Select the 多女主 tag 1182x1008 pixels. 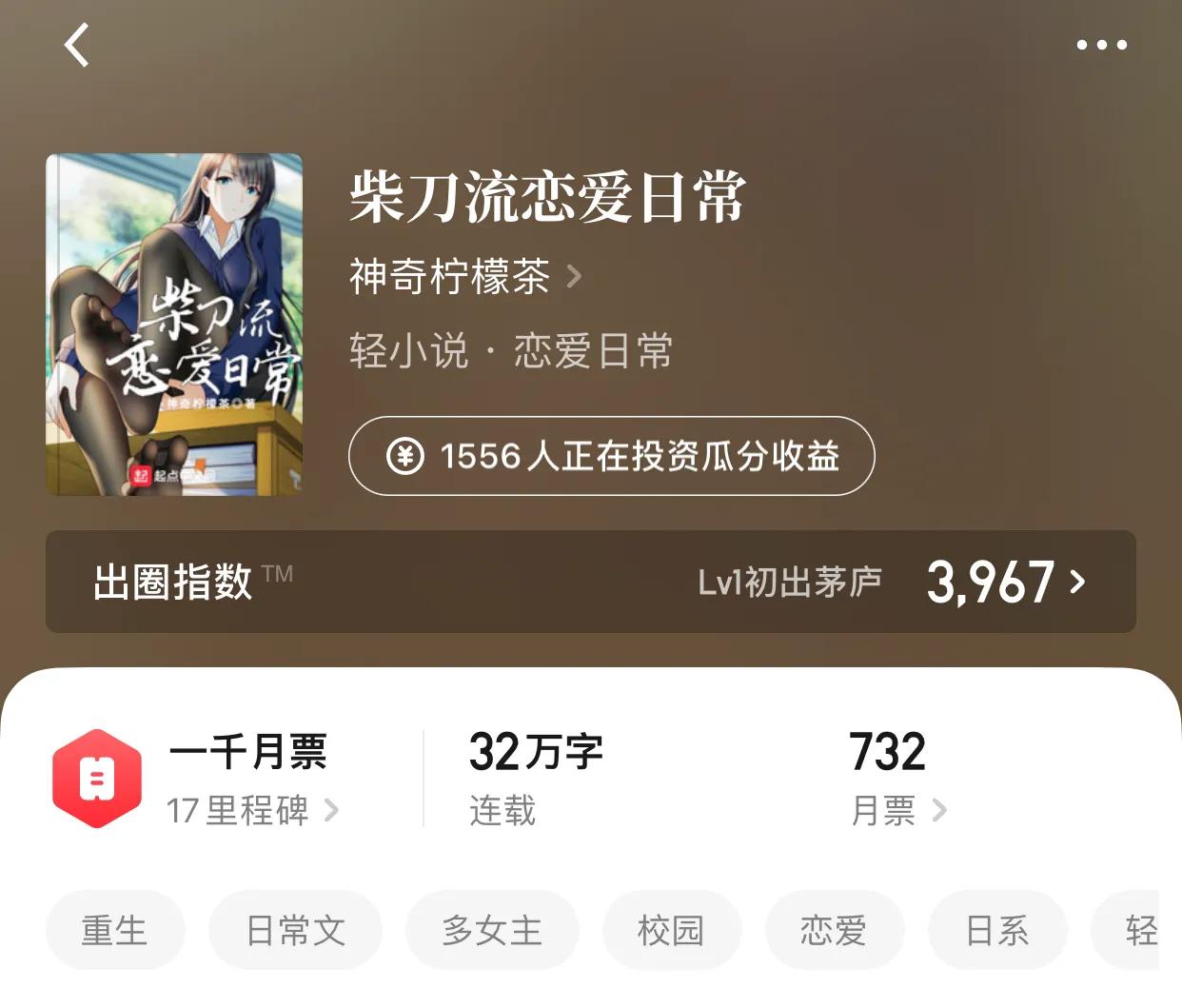tap(492, 930)
